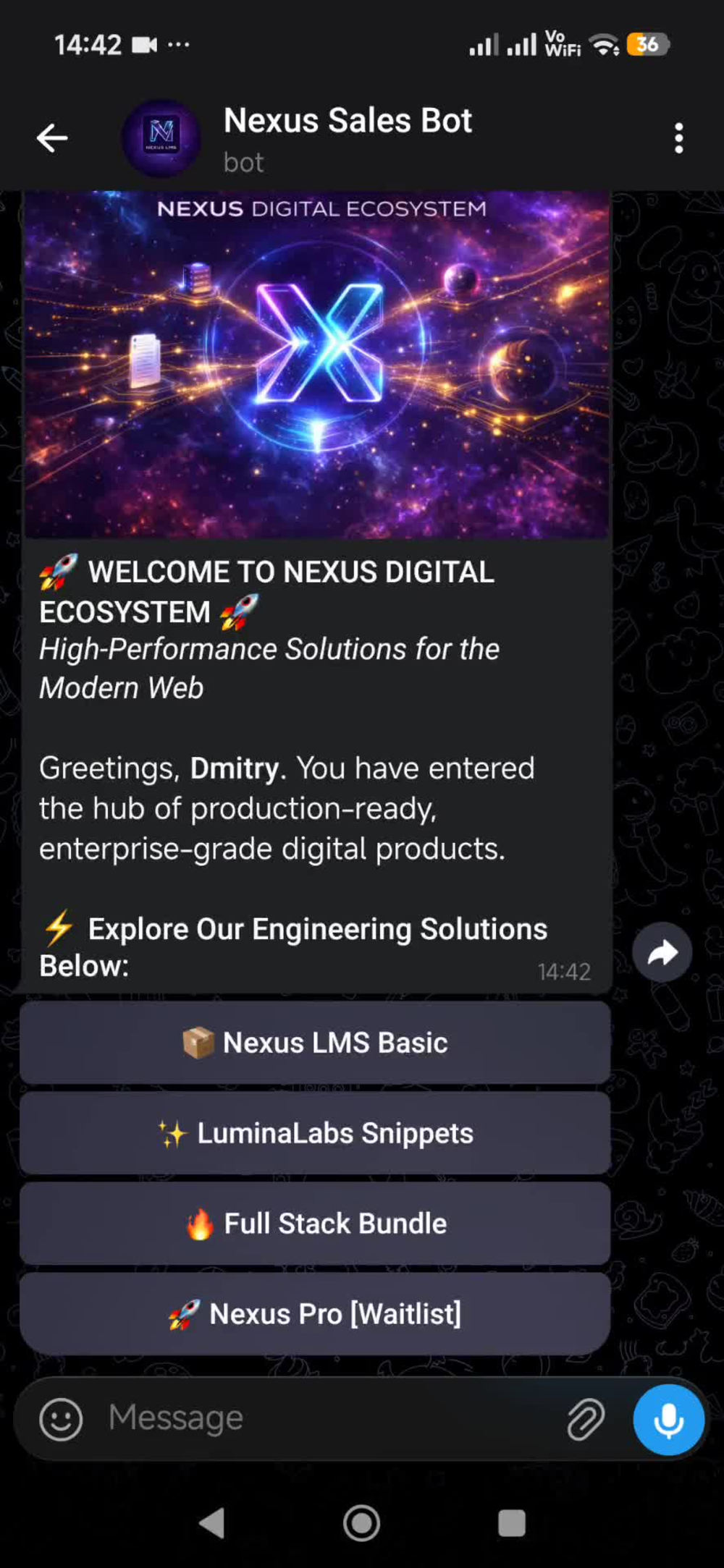Tap the system home button
Image resolution: width=724 pixels, height=1568 pixels.
coord(362,1523)
